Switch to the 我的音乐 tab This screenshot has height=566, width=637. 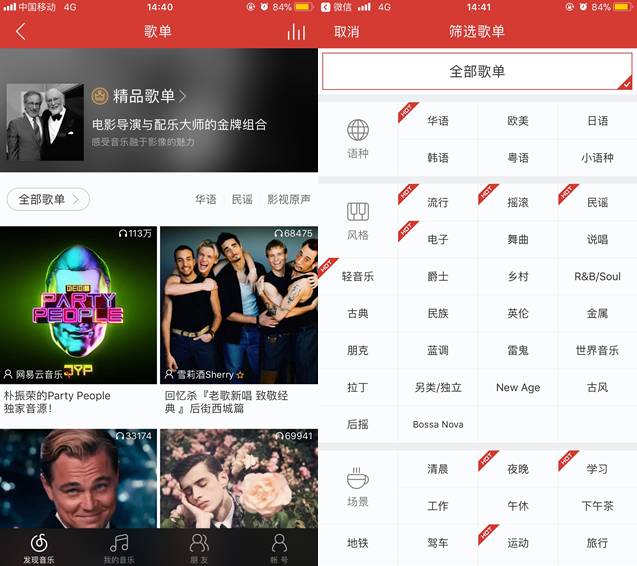click(x=118, y=546)
